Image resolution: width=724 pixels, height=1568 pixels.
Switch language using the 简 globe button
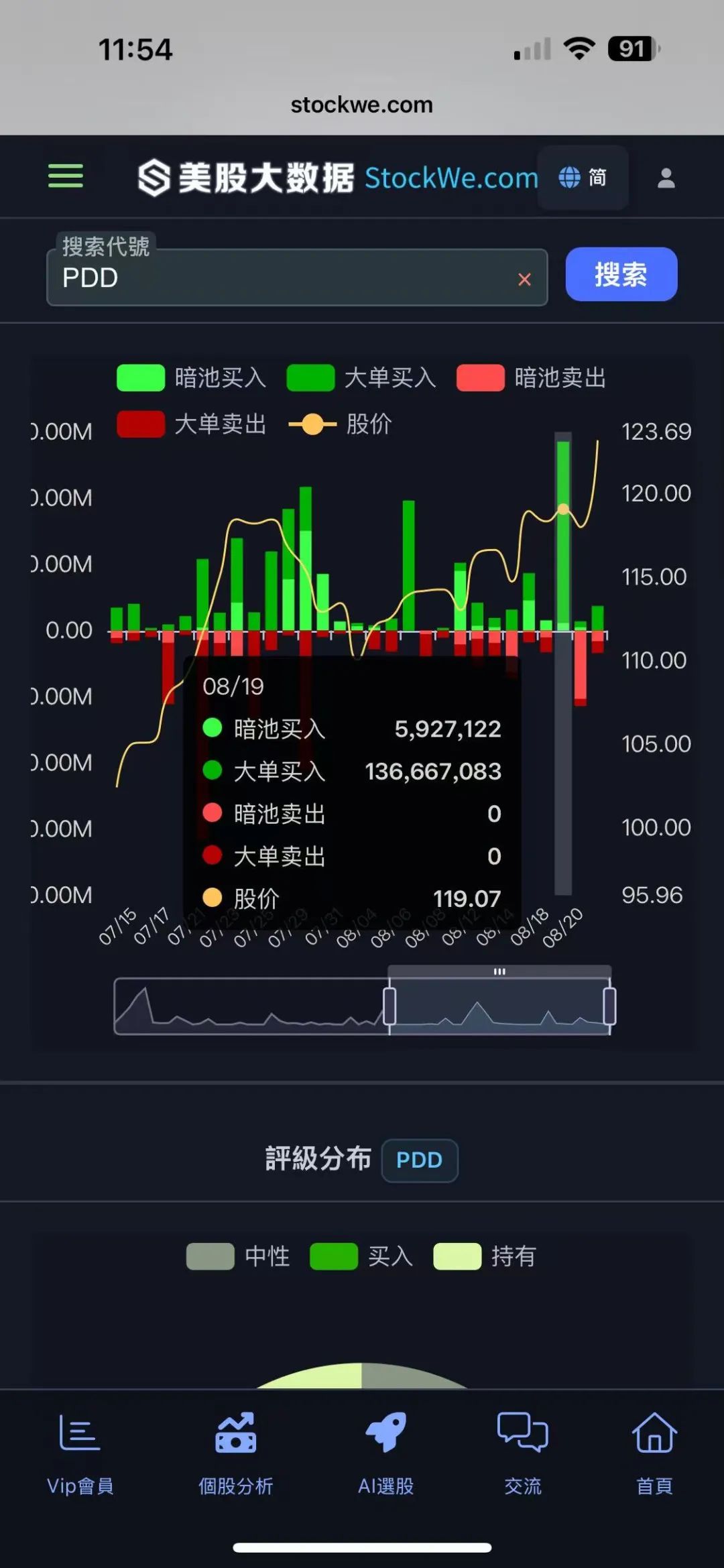pyautogui.click(x=583, y=178)
